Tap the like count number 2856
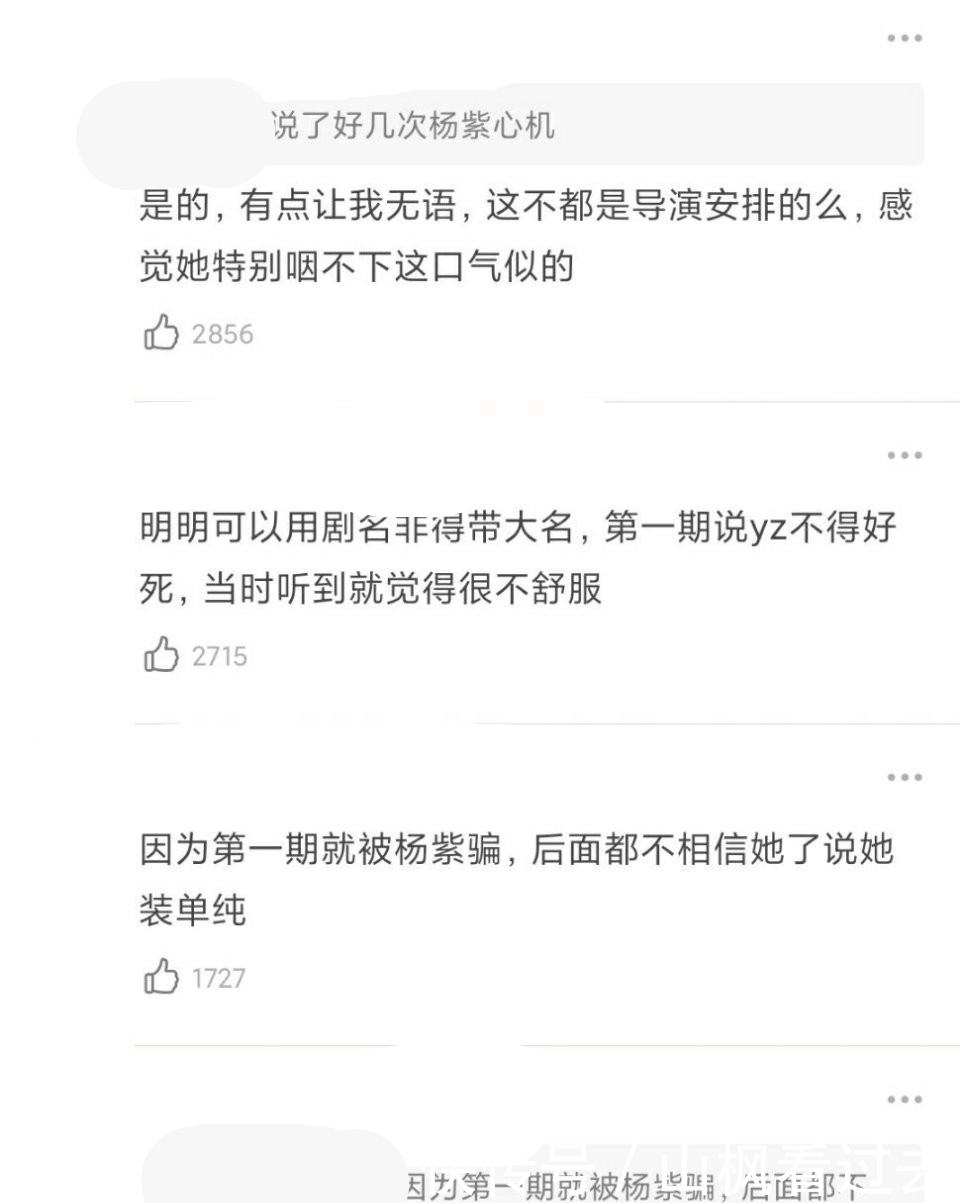 (x=224, y=333)
